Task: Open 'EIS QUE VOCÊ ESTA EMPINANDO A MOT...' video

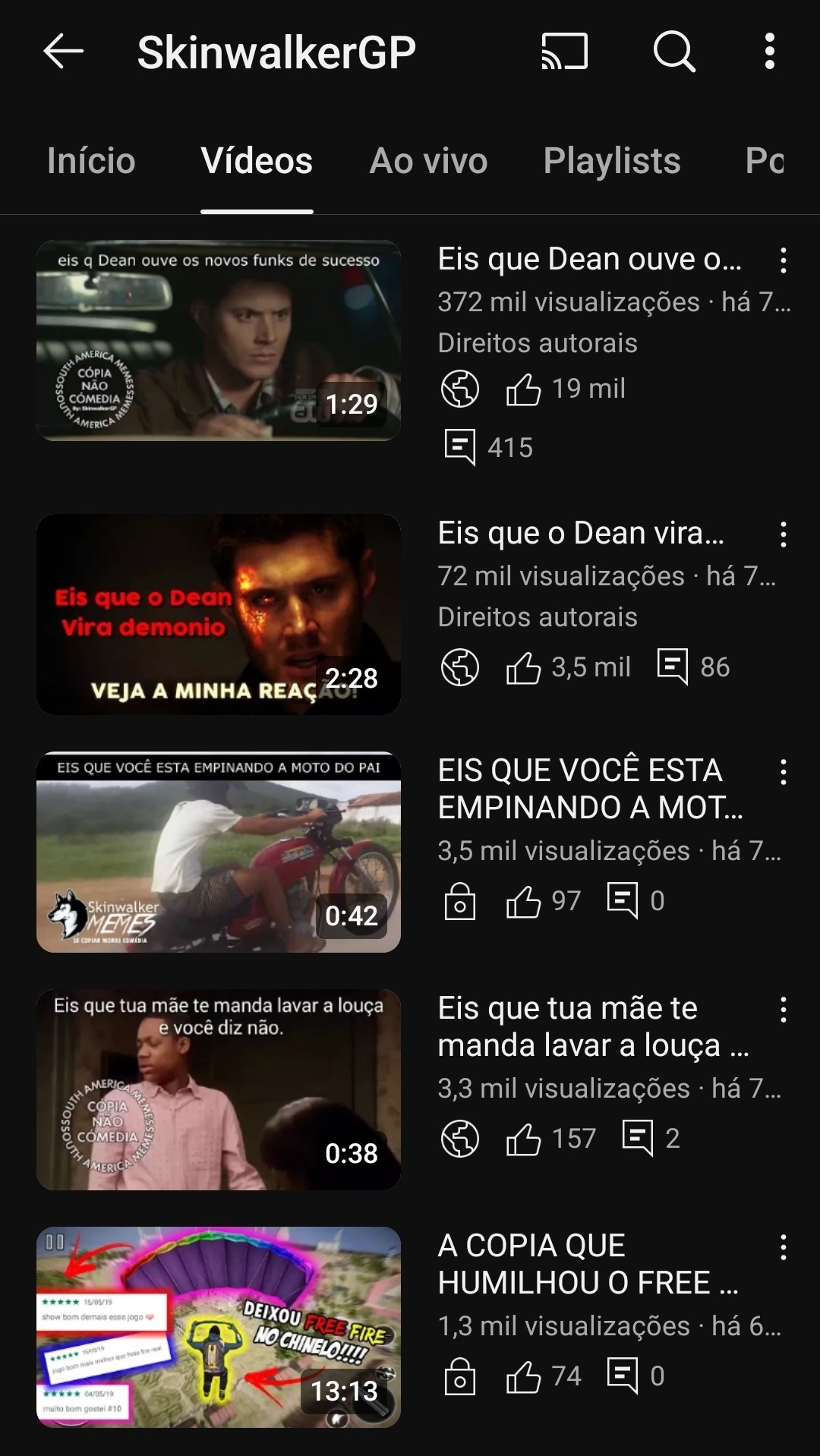Action: pos(219,852)
